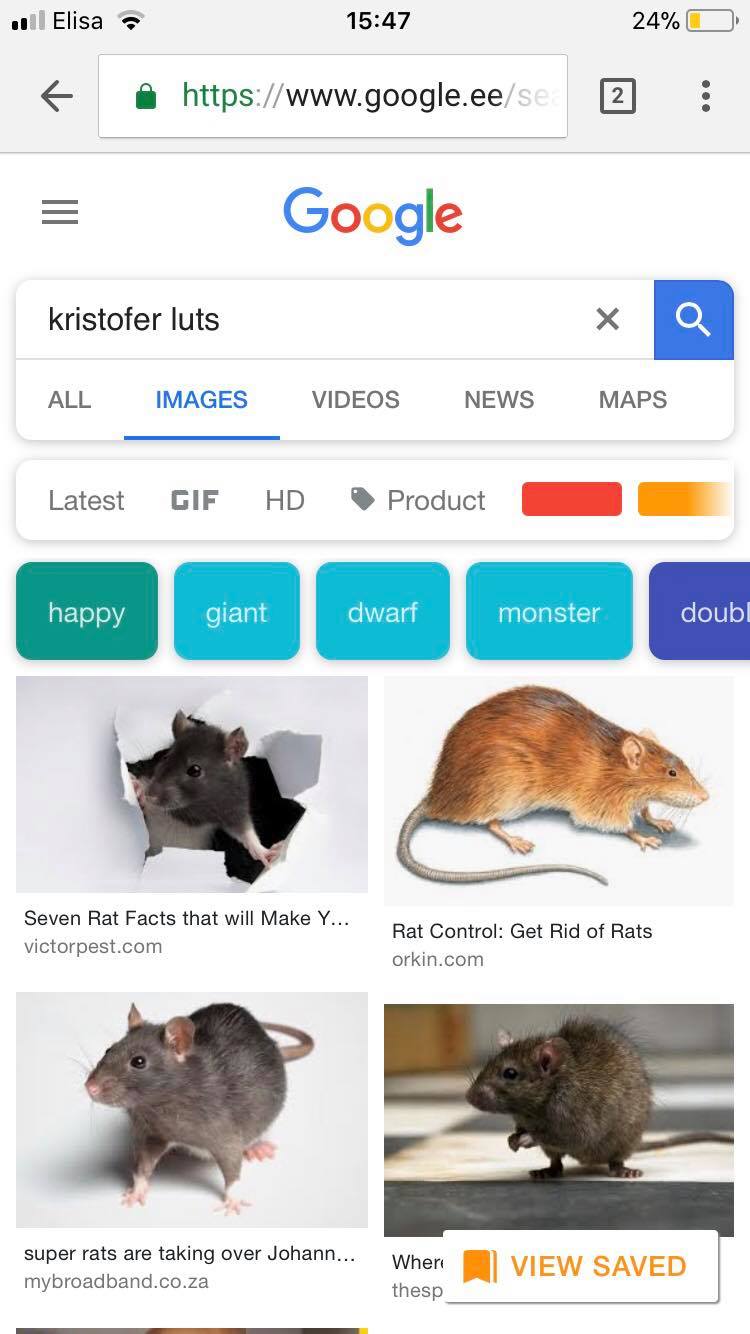Switch to the MAPS tab

point(633,400)
